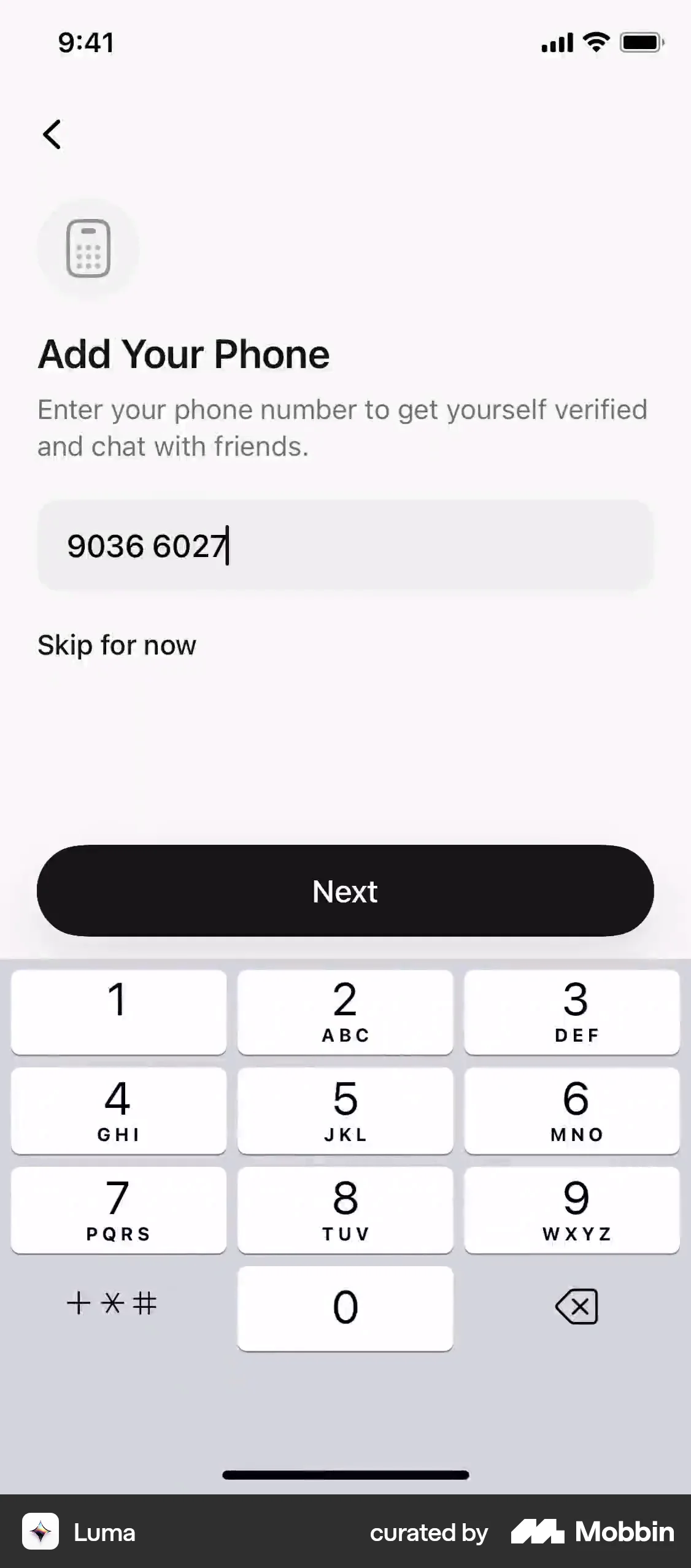Tap the cellular signal bars
691x1568 pixels.
click(x=554, y=42)
